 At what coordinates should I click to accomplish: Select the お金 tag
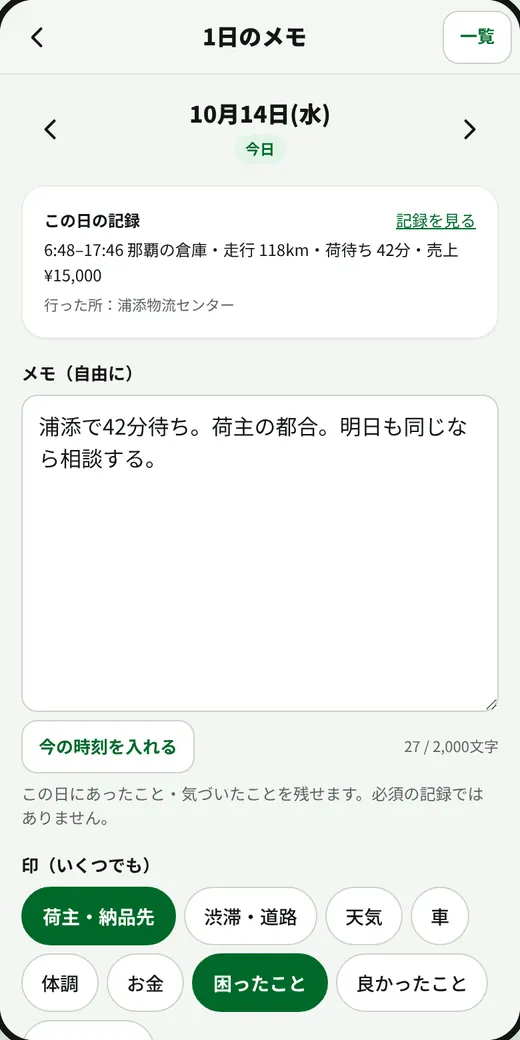point(145,983)
